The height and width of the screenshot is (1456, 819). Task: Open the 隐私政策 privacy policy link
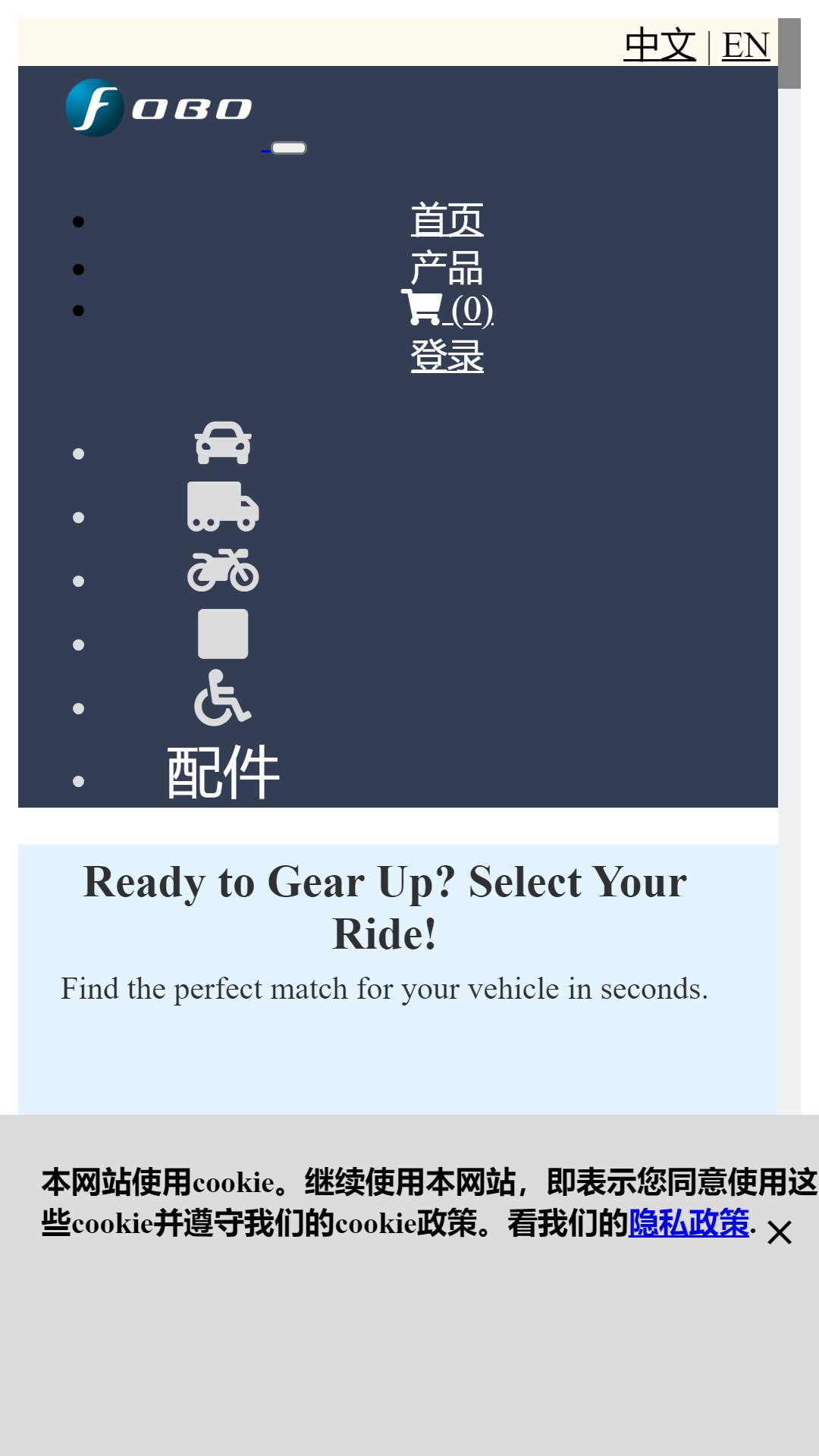pyautogui.click(x=689, y=1223)
